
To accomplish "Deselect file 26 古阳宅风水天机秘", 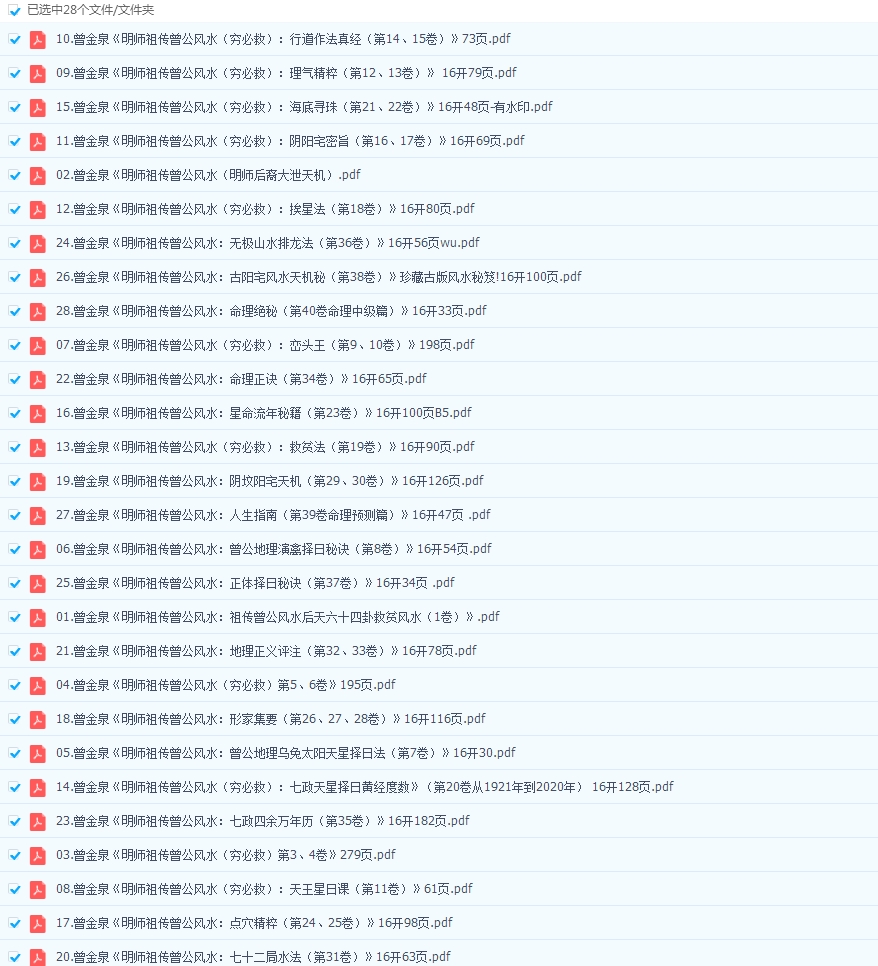I will 14,277.
